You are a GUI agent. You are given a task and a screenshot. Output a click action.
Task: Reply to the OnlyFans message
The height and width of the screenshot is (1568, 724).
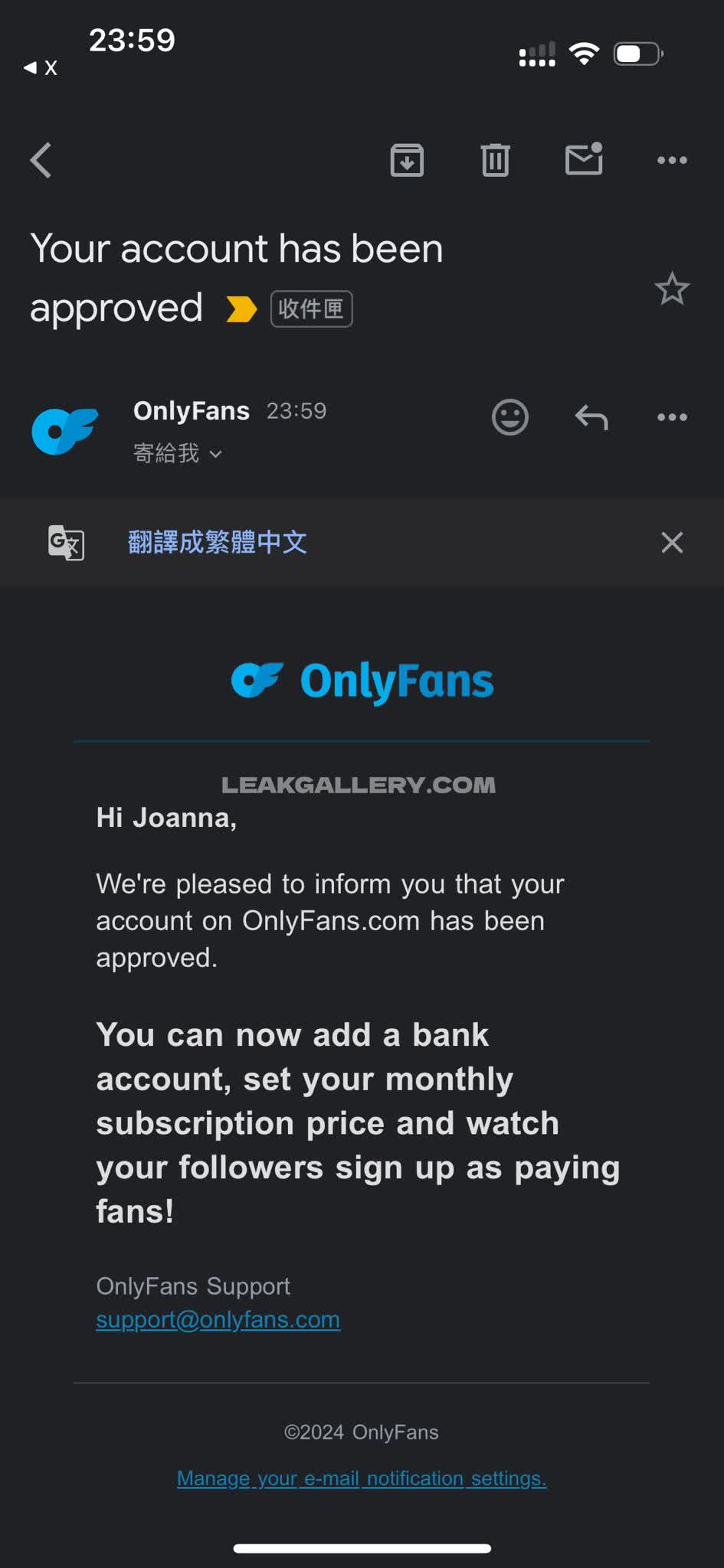pyautogui.click(x=591, y=417)
